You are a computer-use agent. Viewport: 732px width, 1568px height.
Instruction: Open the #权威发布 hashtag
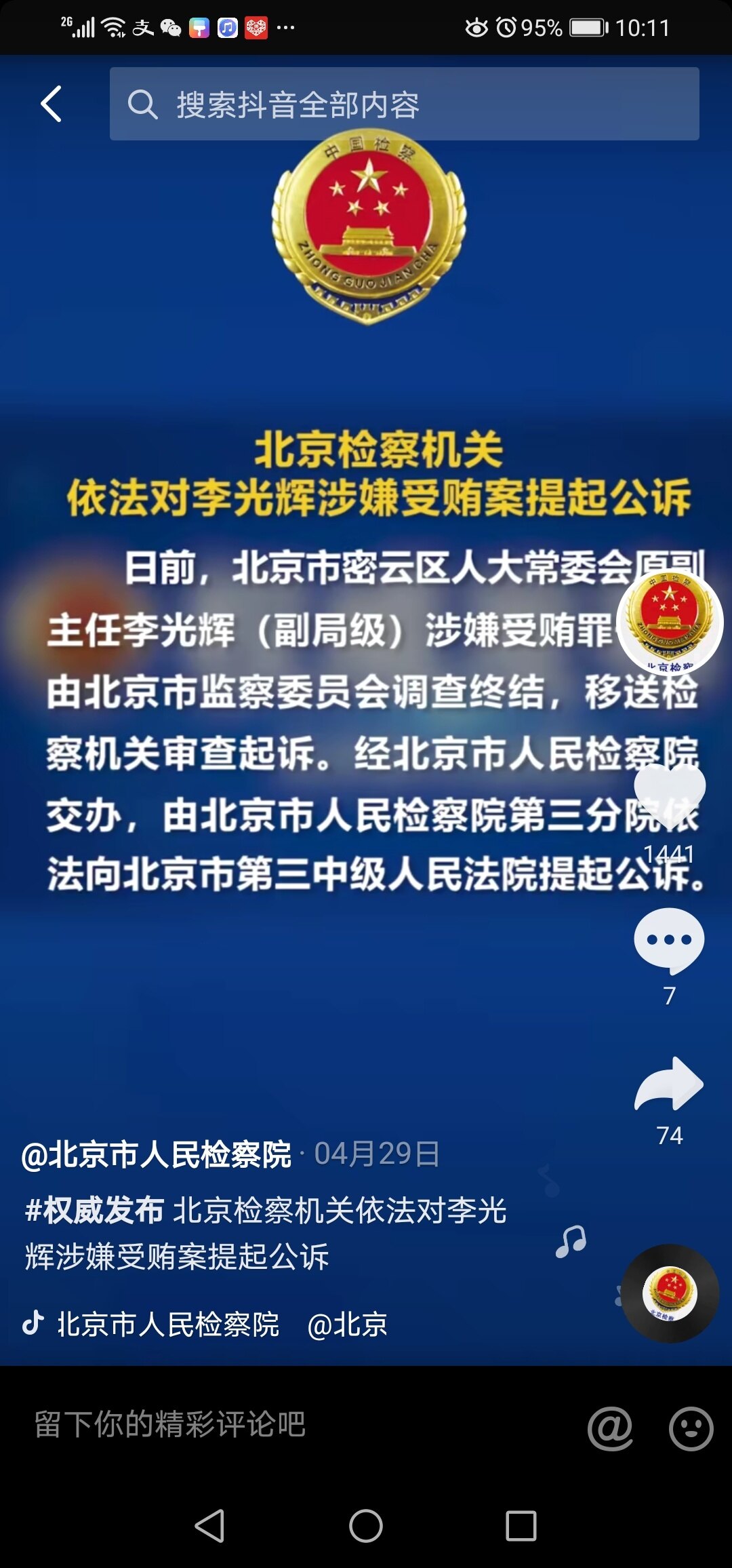[x=94, y=1211]
